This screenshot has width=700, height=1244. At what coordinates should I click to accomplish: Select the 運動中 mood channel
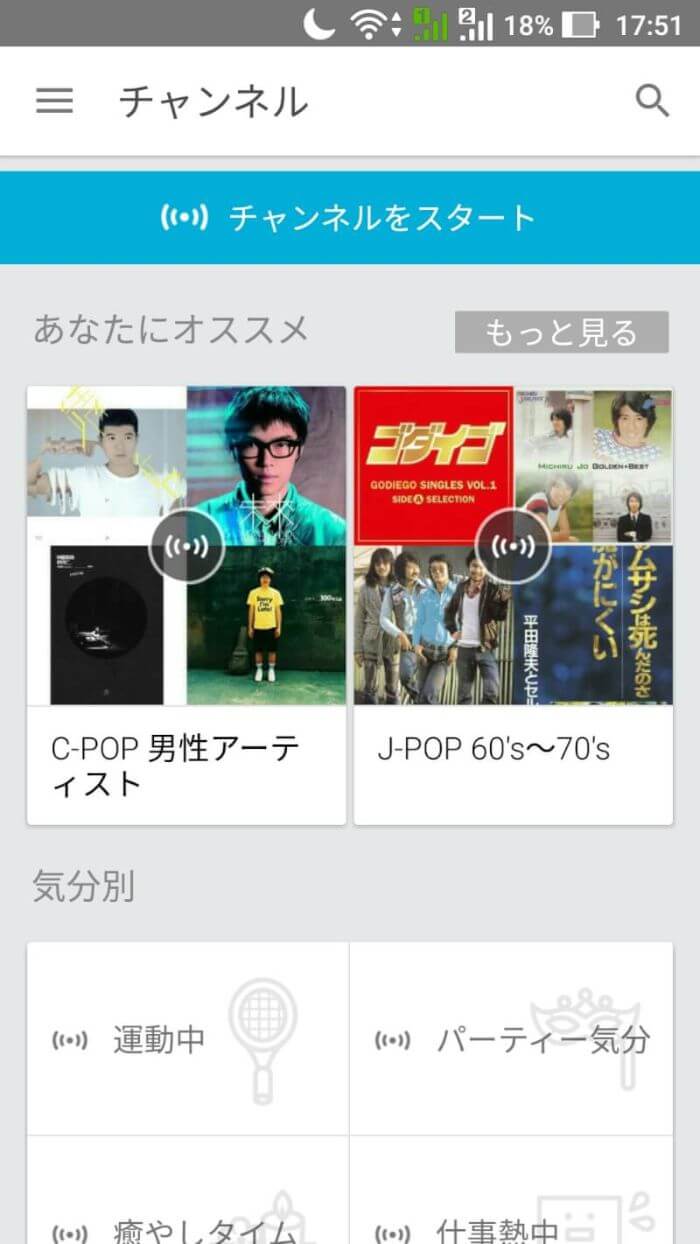188,1039
